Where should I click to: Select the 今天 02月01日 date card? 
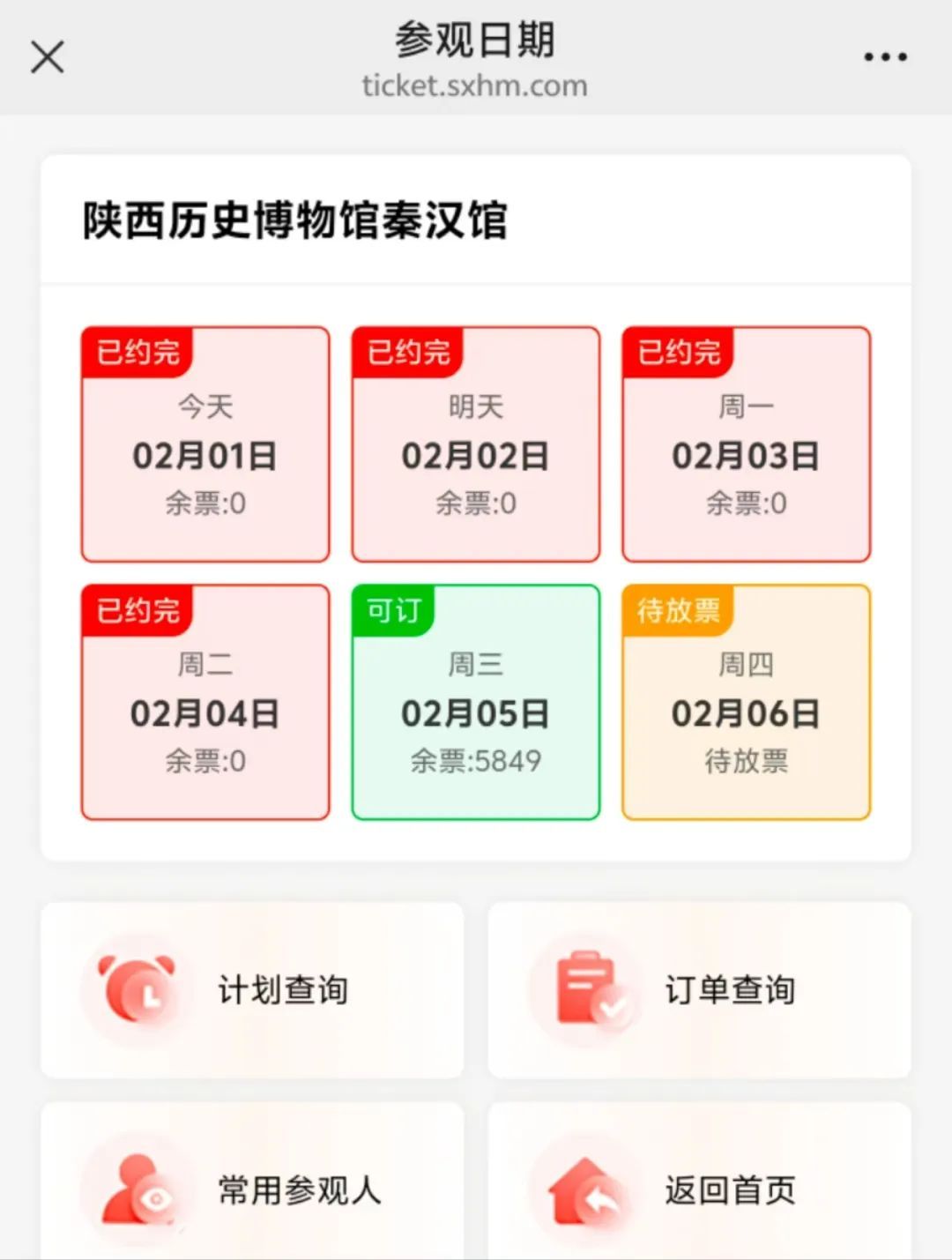coord(205,444)
